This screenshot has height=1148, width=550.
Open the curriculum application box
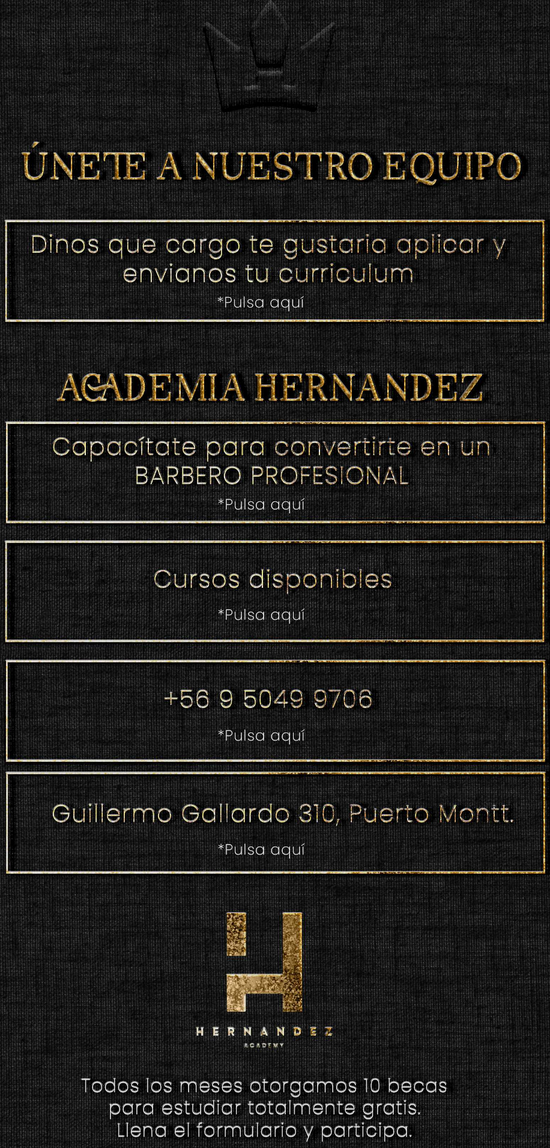pos(275,271)
